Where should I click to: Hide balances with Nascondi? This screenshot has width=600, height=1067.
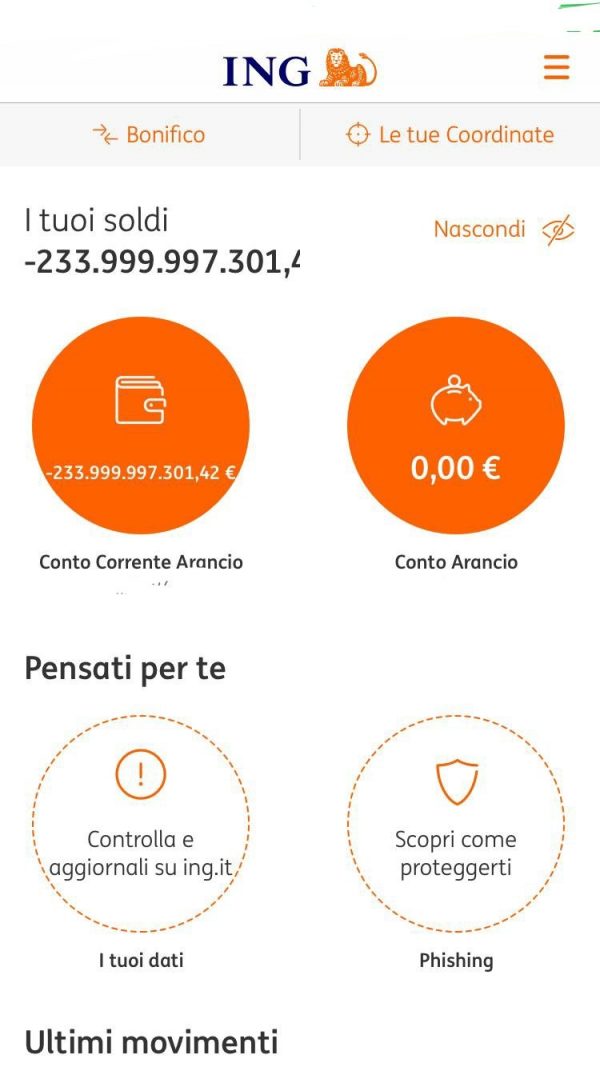pos(504,229)
